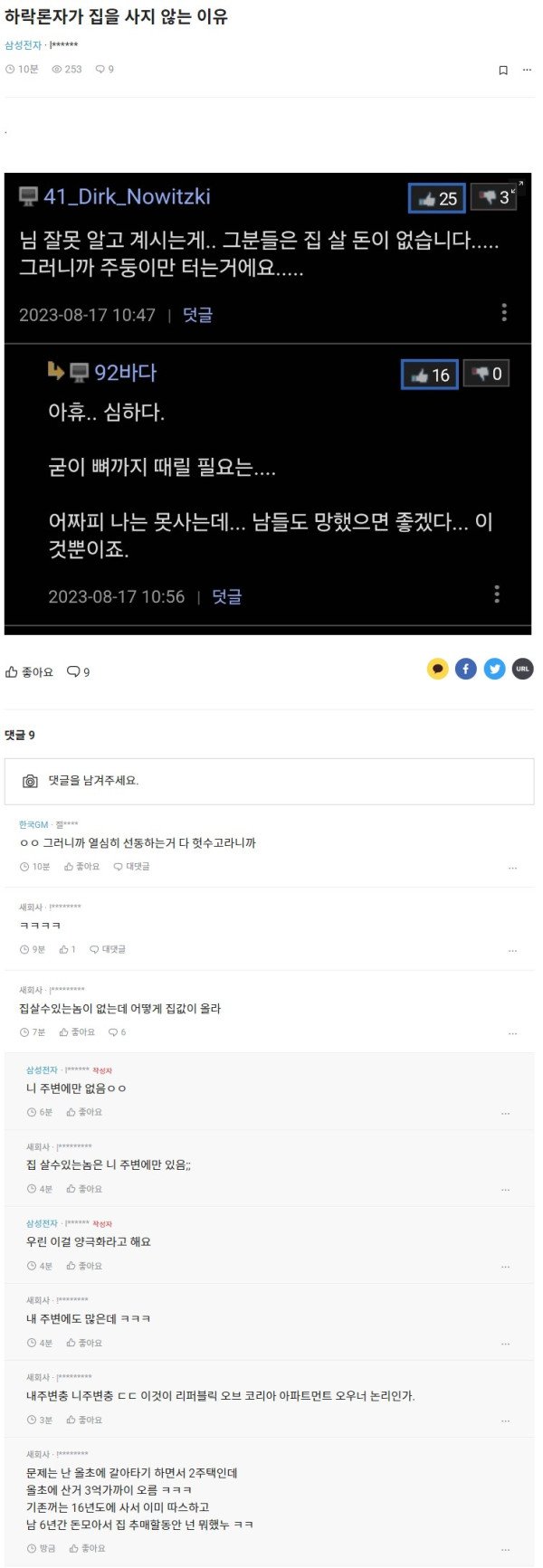Open the post overflow menu

(527, 70)
